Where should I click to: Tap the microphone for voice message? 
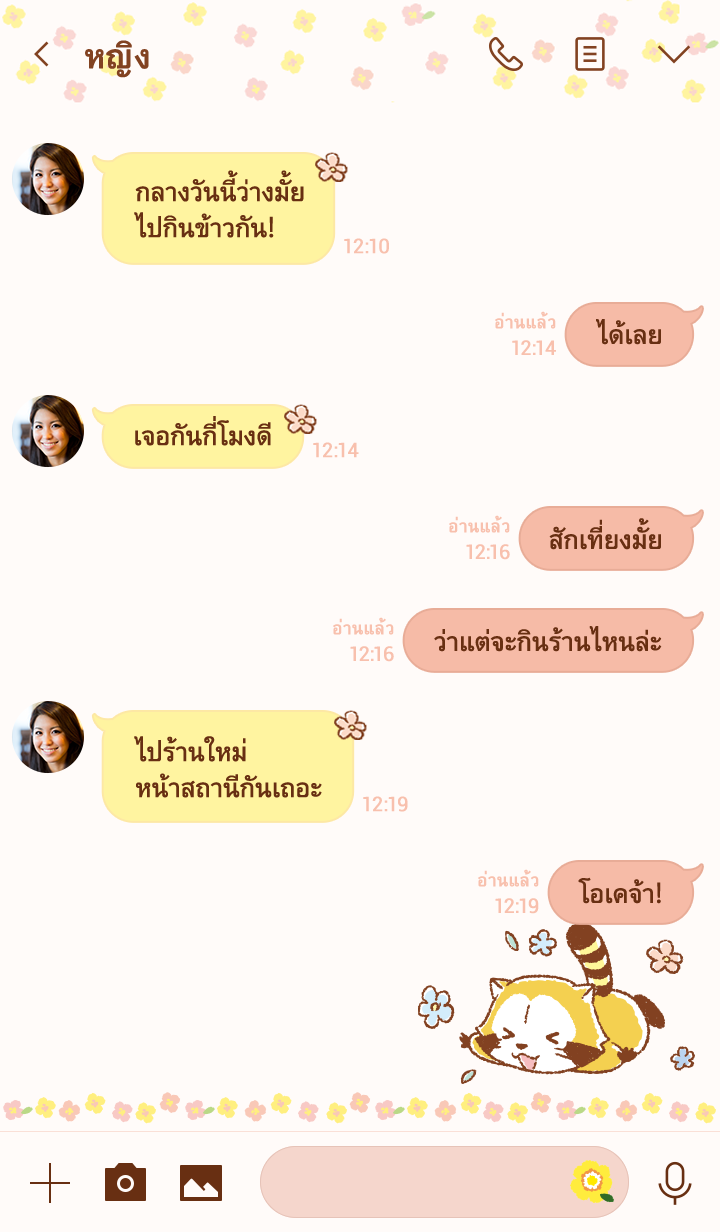[675, 1183]
